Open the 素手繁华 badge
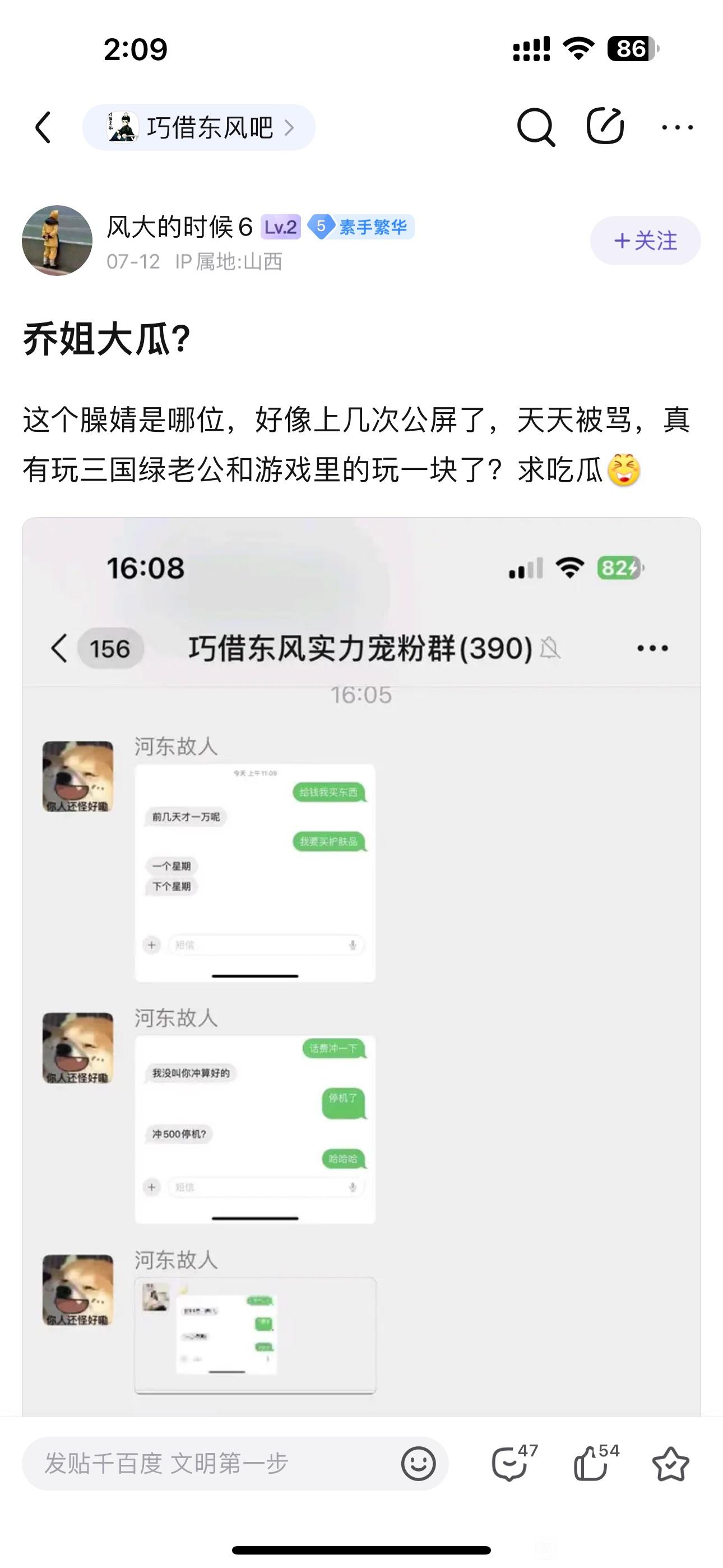 pos(361,227)
